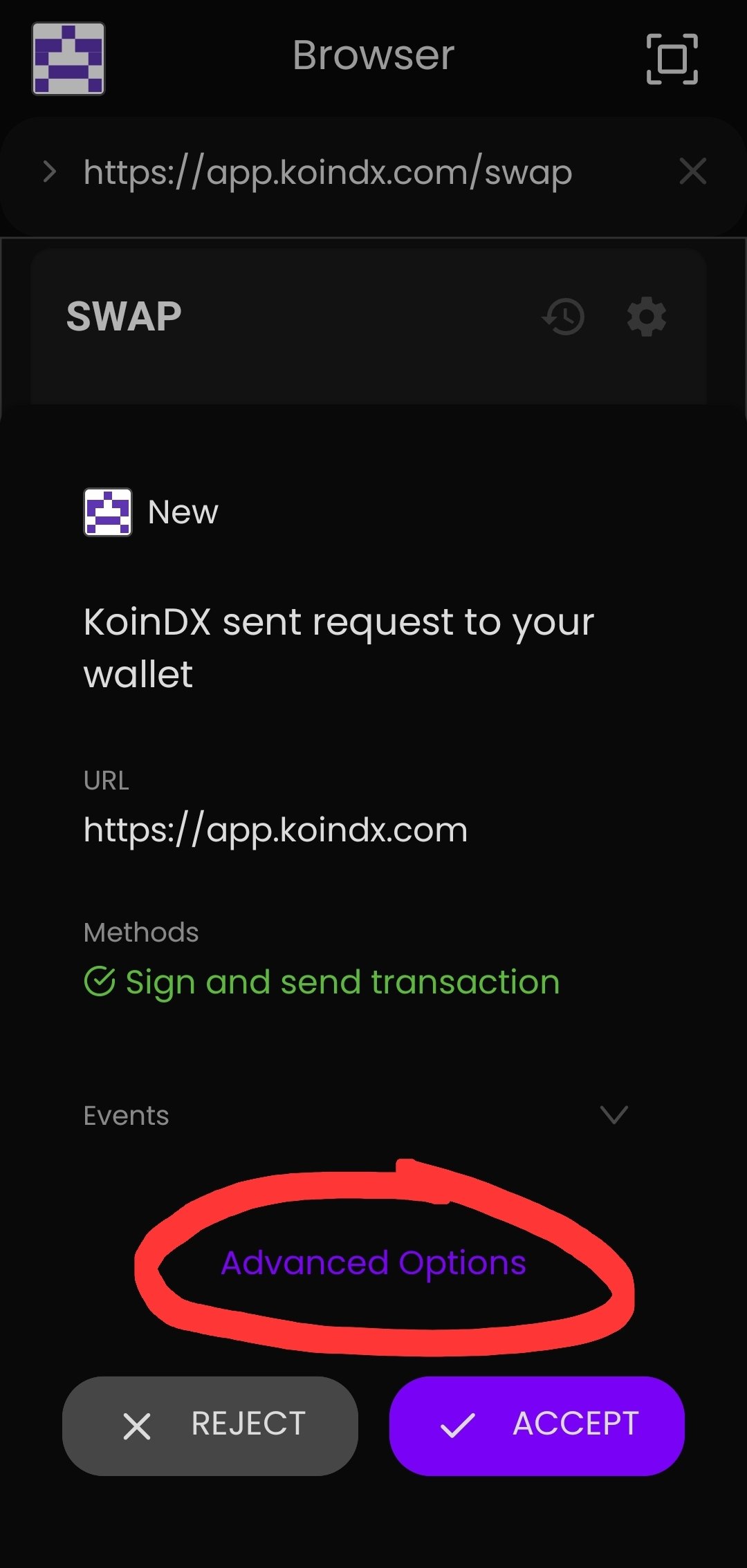Tap the app.koindx.com/swap address bar
This screenshot has width=747, height=1568.
[x=328, y=173]
